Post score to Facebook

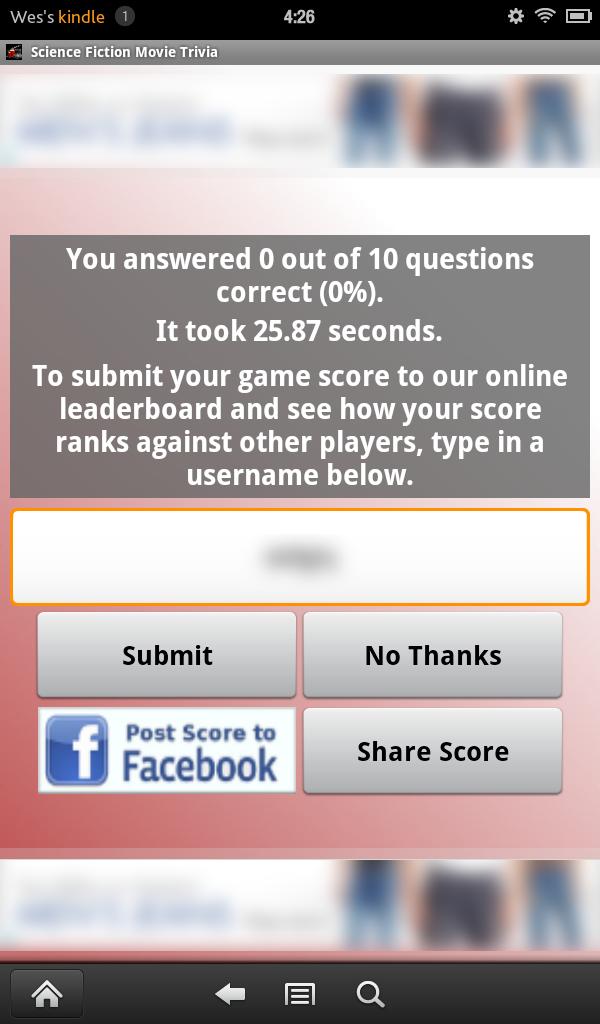point(167,751)
